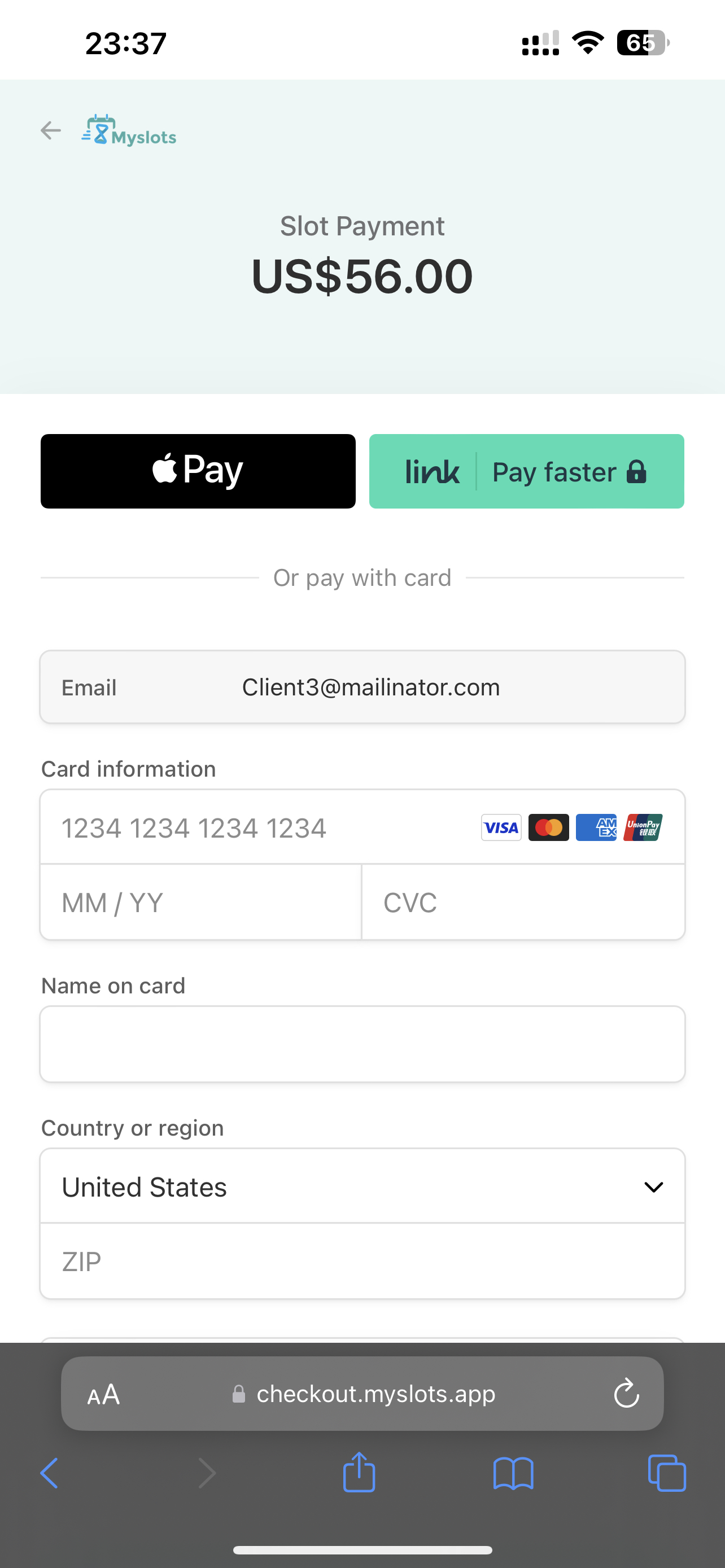Go back in Safari browser
The width and height of the screenshot is (725, 1568).
(49, 1474)
